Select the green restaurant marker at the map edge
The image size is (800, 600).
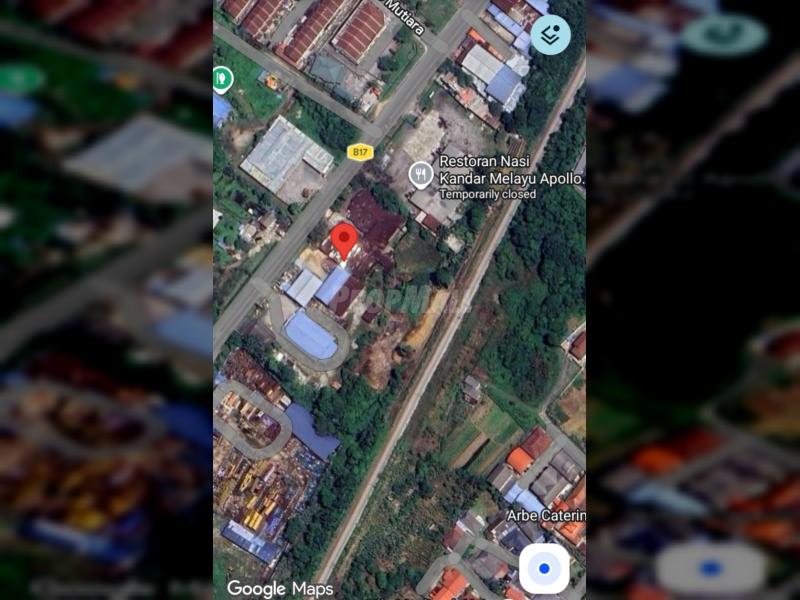pos(221,78)
